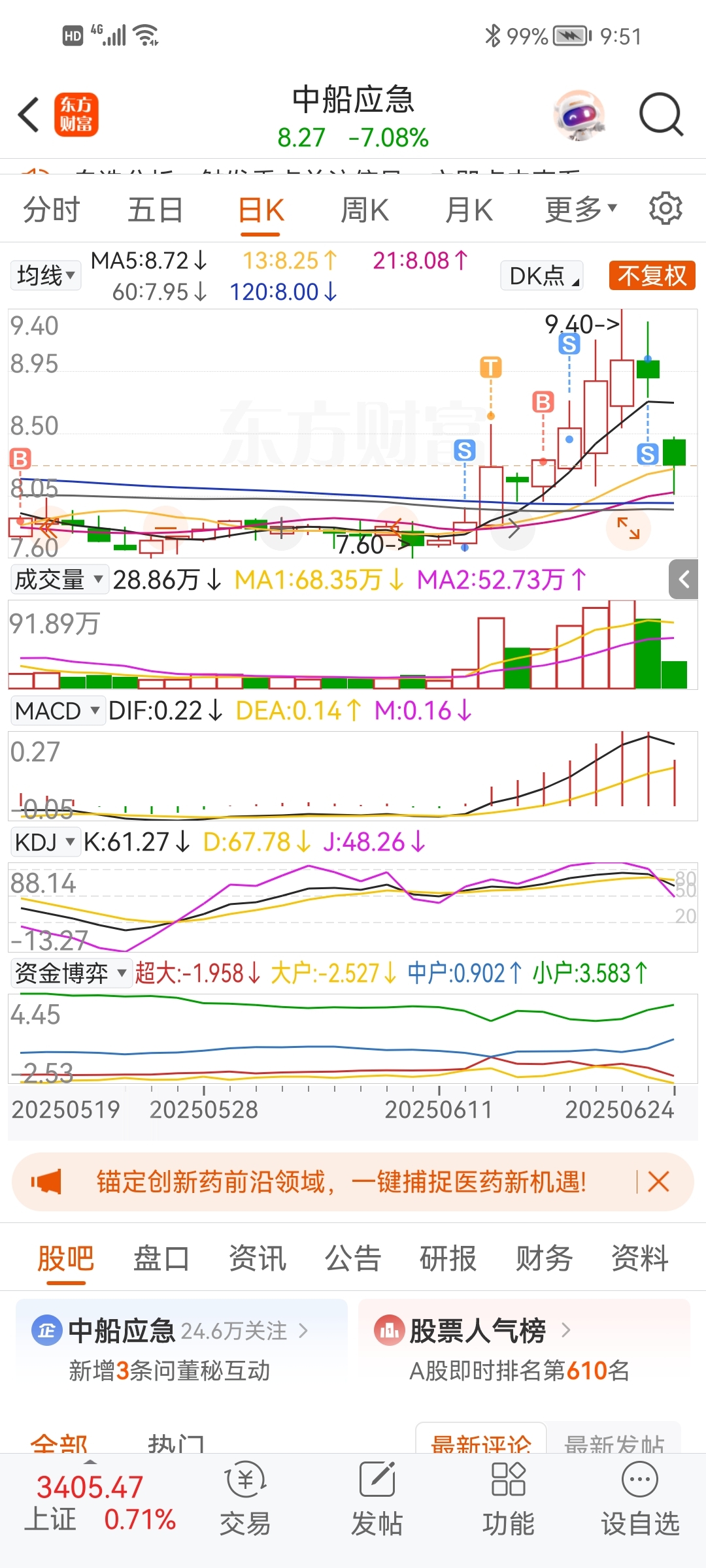Switch to the 分时 chart tab
This screenshot has width=706, height=1568.
pos(52,210)
